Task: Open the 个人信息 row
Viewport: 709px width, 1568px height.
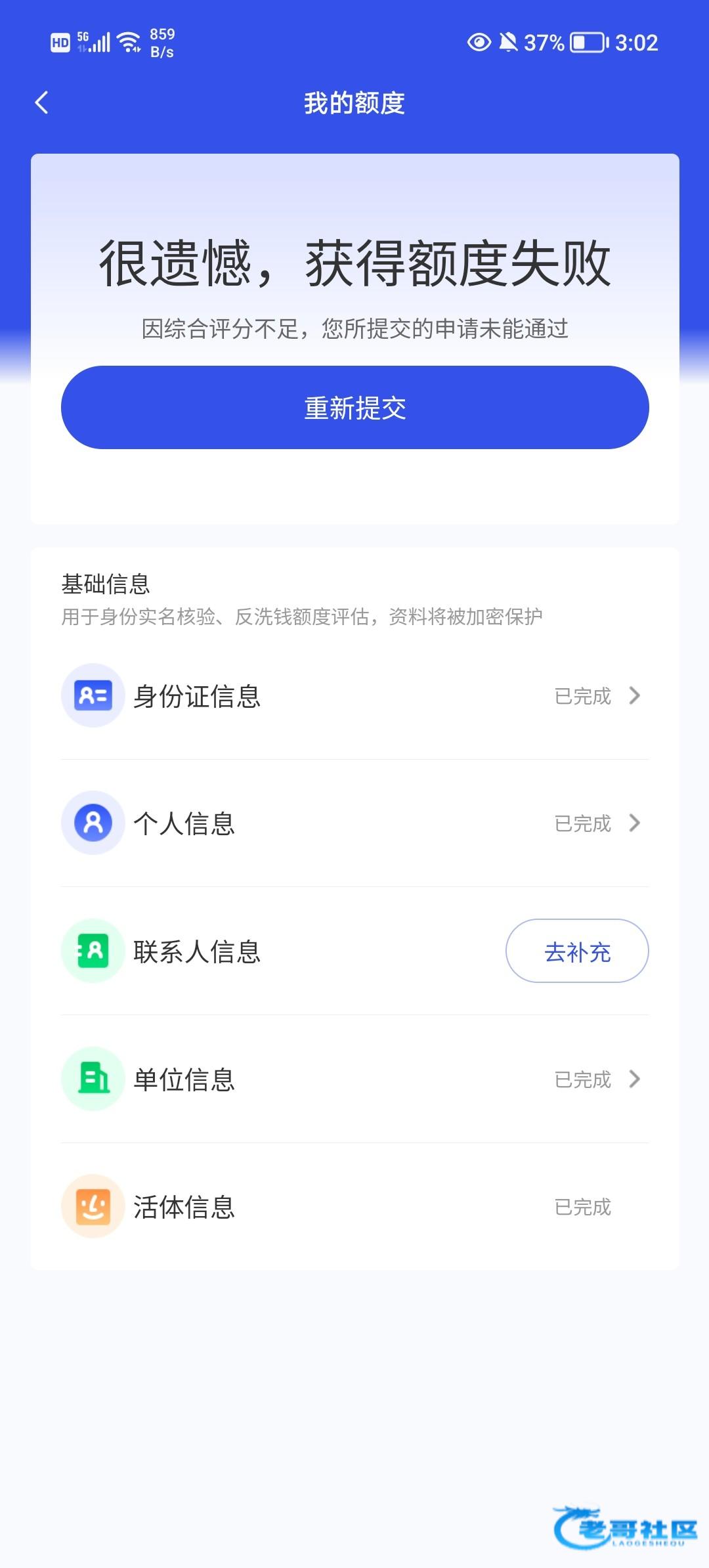Action: click(x=354, y=823)
